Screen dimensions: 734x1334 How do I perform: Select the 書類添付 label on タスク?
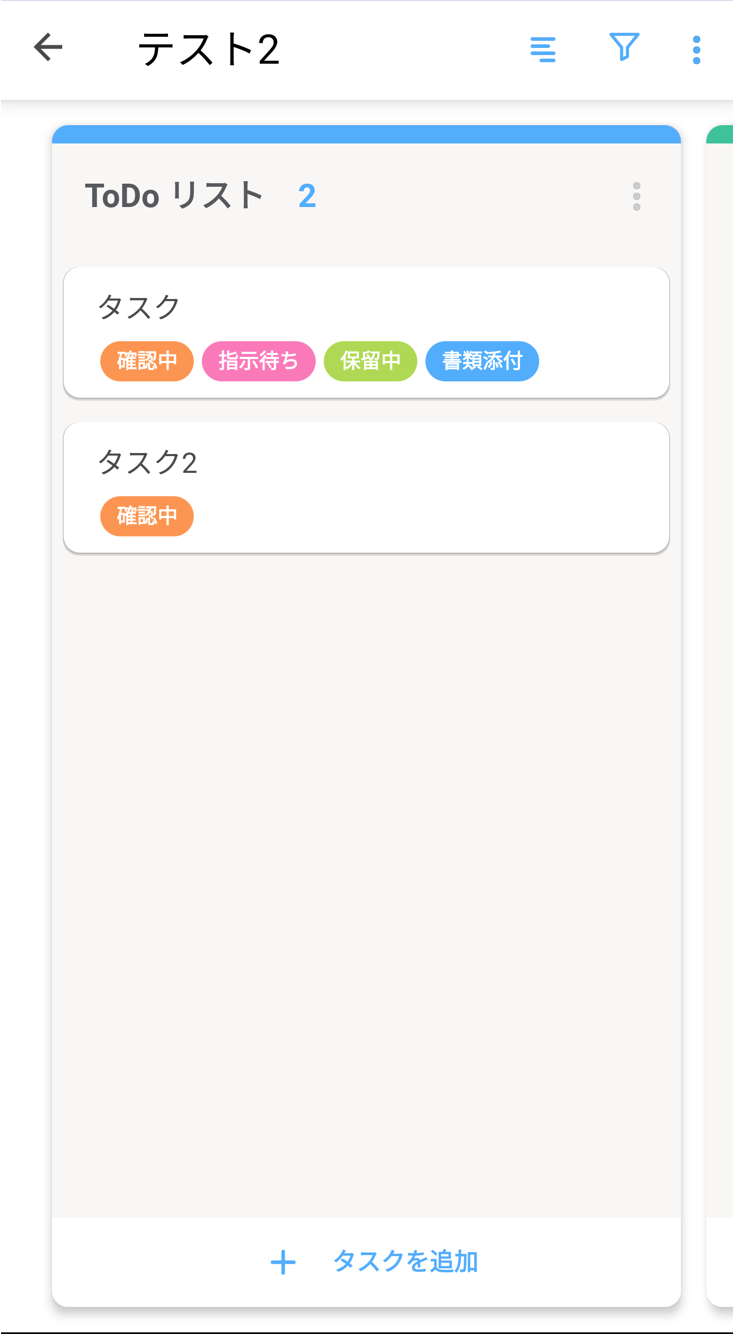(x=482, y=361)
